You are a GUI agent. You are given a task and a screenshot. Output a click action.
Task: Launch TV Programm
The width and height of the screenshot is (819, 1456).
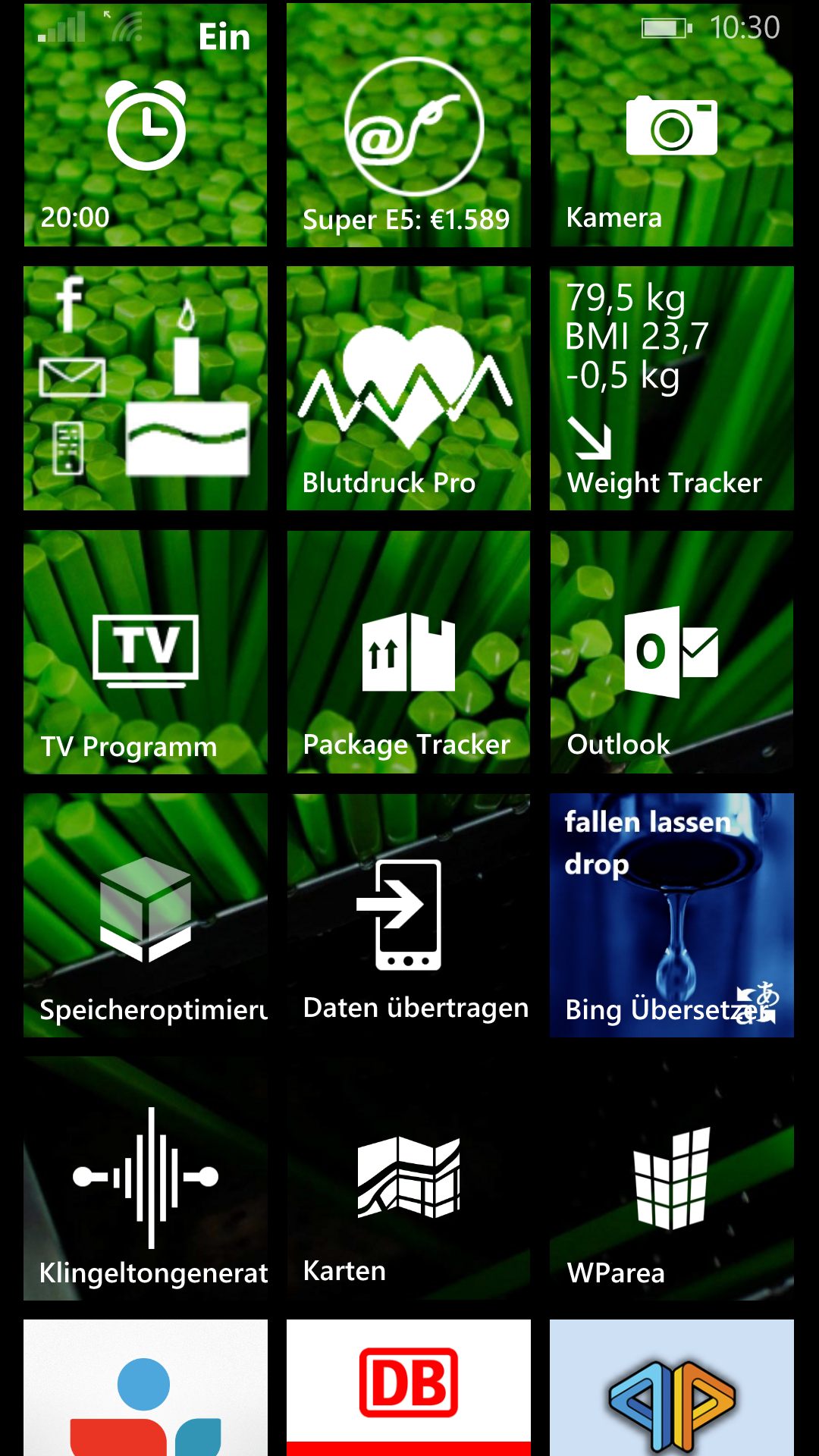coord(146,652)
